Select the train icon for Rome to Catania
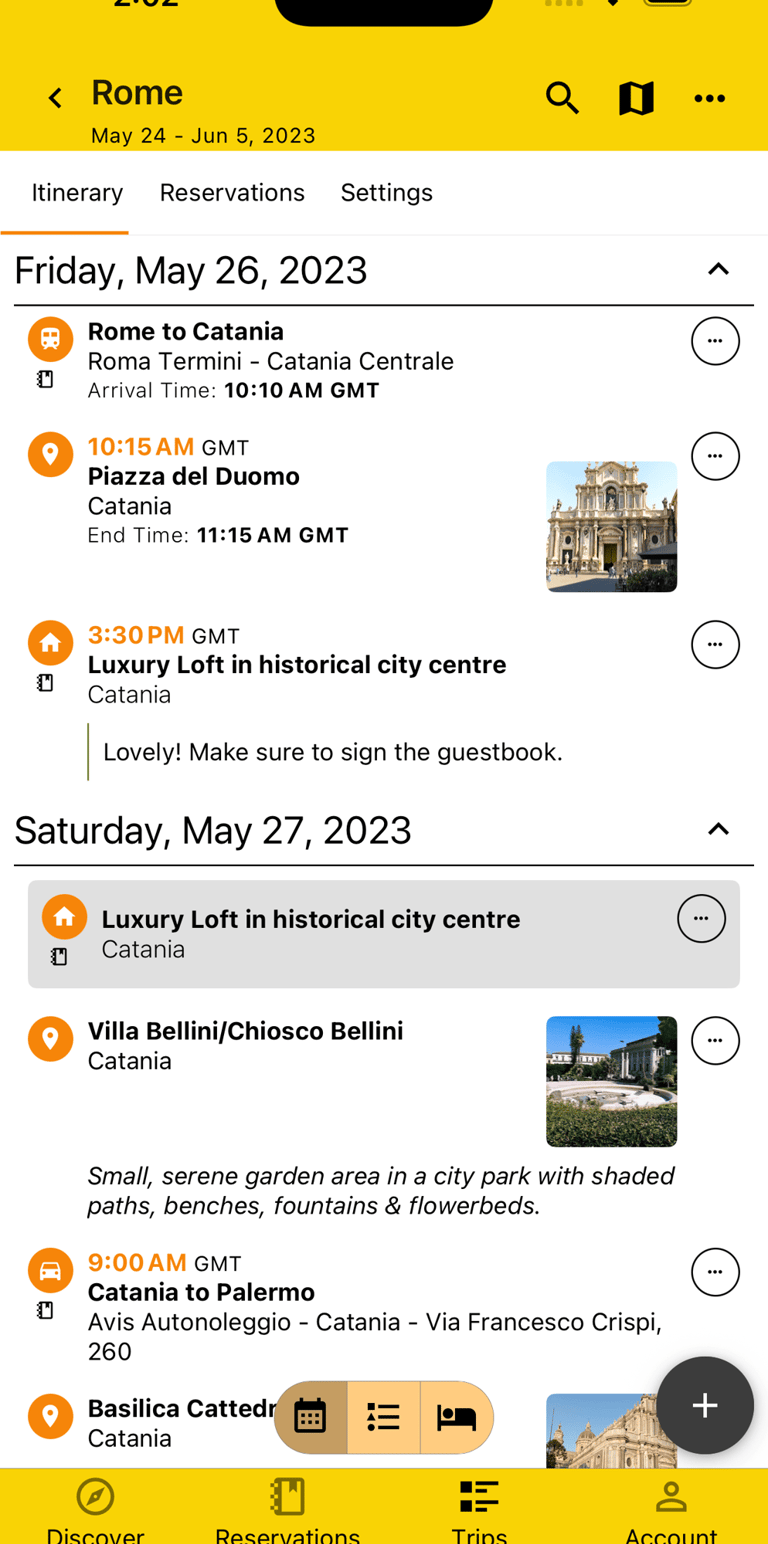The height and width of the screenshot is (1544, 768). click(x=50, y=339)
